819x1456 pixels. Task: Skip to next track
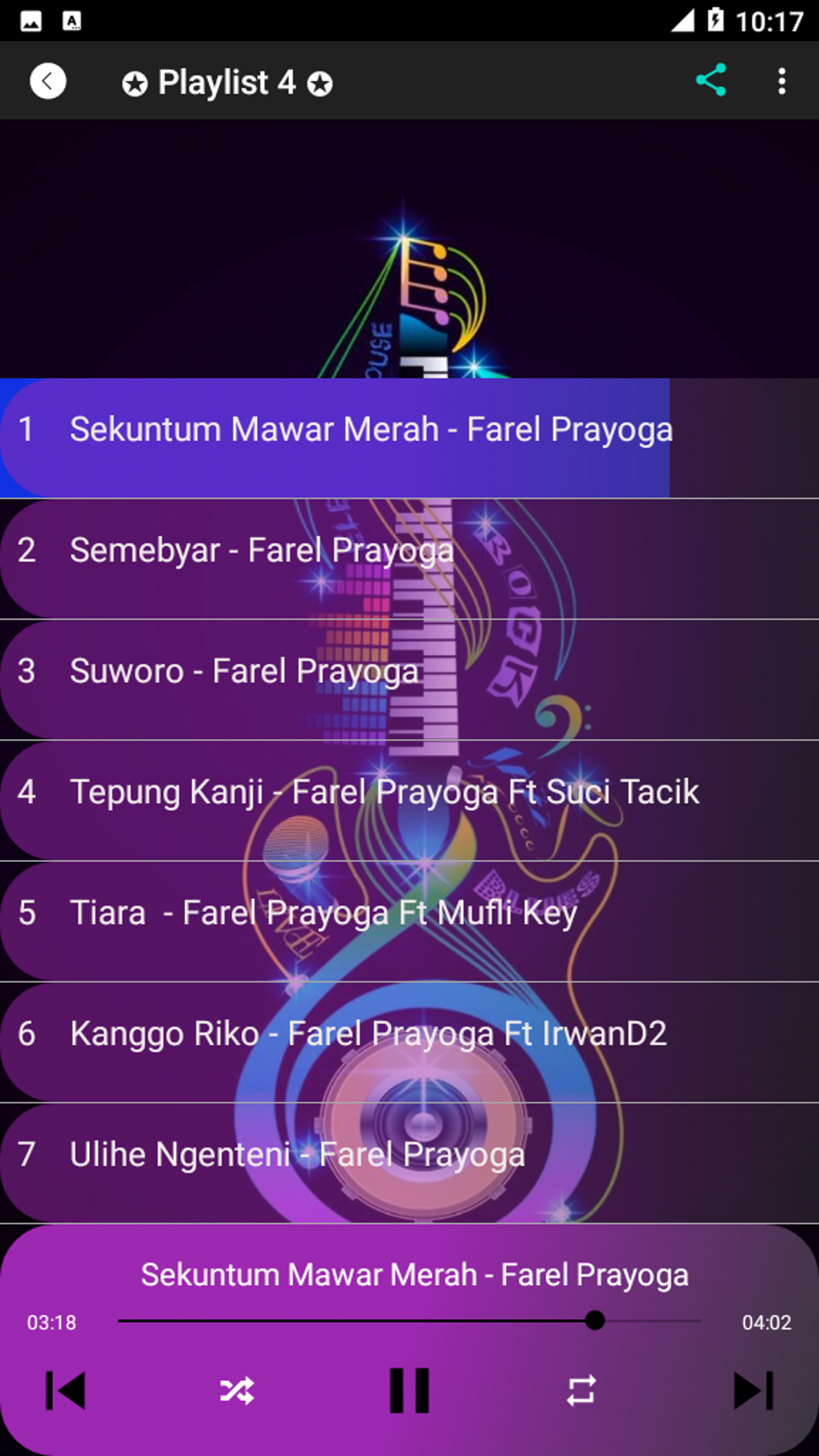[x=752, y=1390]
